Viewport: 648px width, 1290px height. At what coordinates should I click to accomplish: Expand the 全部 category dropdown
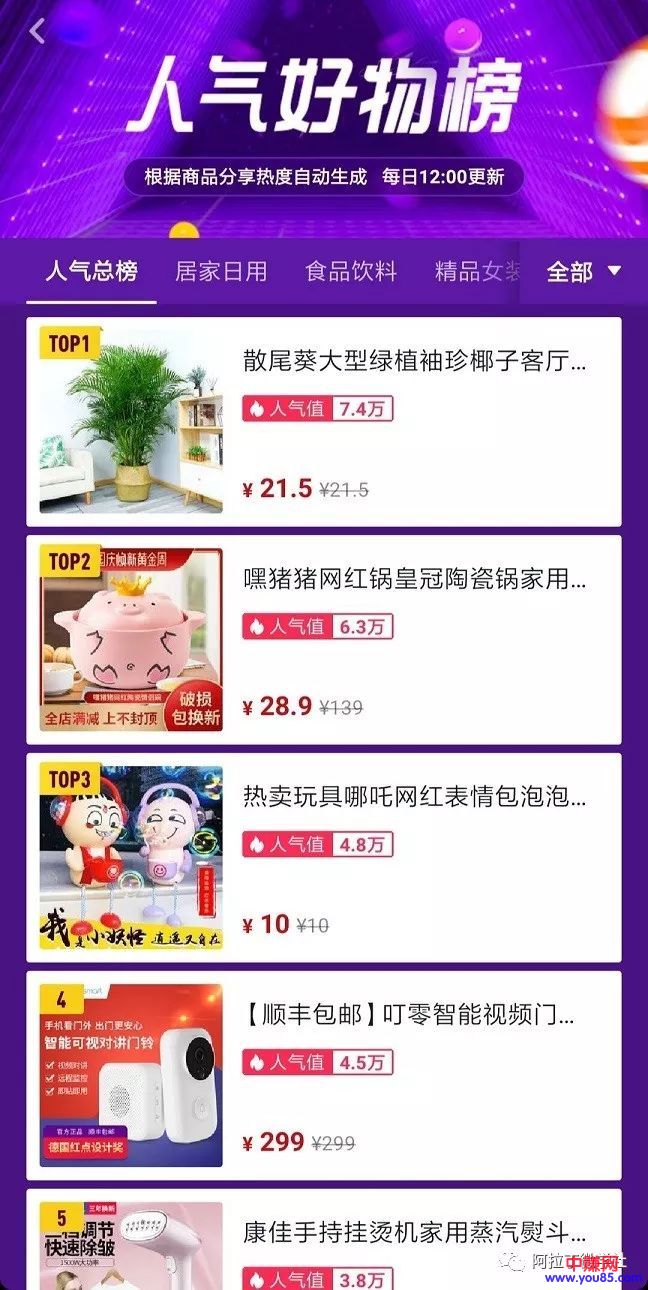pos(584,271)
